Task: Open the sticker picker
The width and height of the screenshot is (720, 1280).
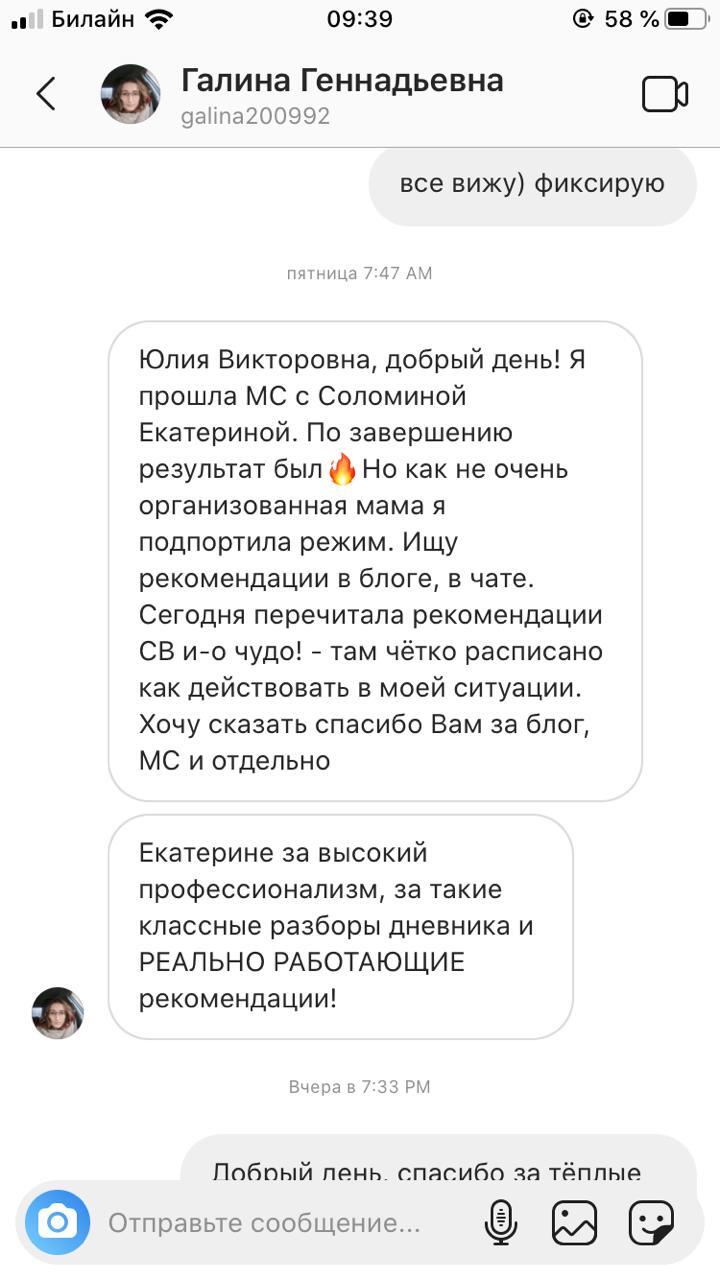Action: (x=651, y=1222)
